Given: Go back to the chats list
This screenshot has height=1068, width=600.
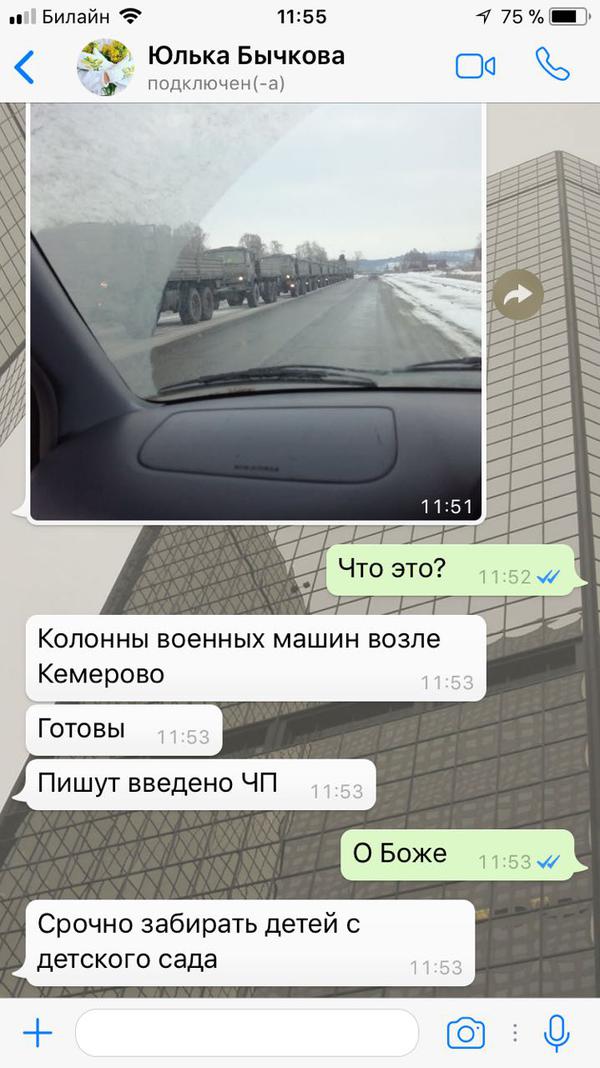Looking at the screenshot, I should tap(24, 67).
